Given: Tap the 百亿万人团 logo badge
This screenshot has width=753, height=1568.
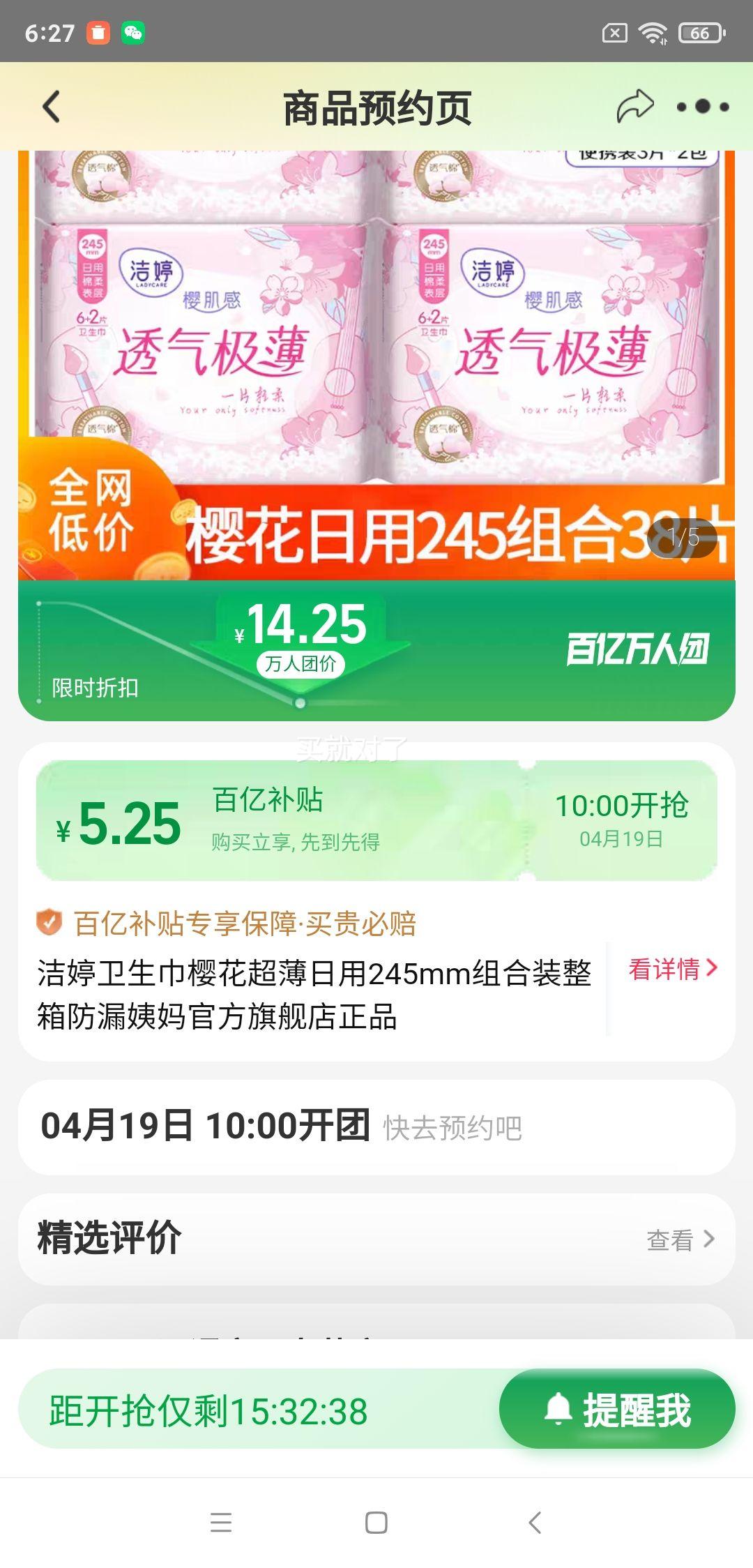Looking at the screenshot, I should [x=638, y=649].
